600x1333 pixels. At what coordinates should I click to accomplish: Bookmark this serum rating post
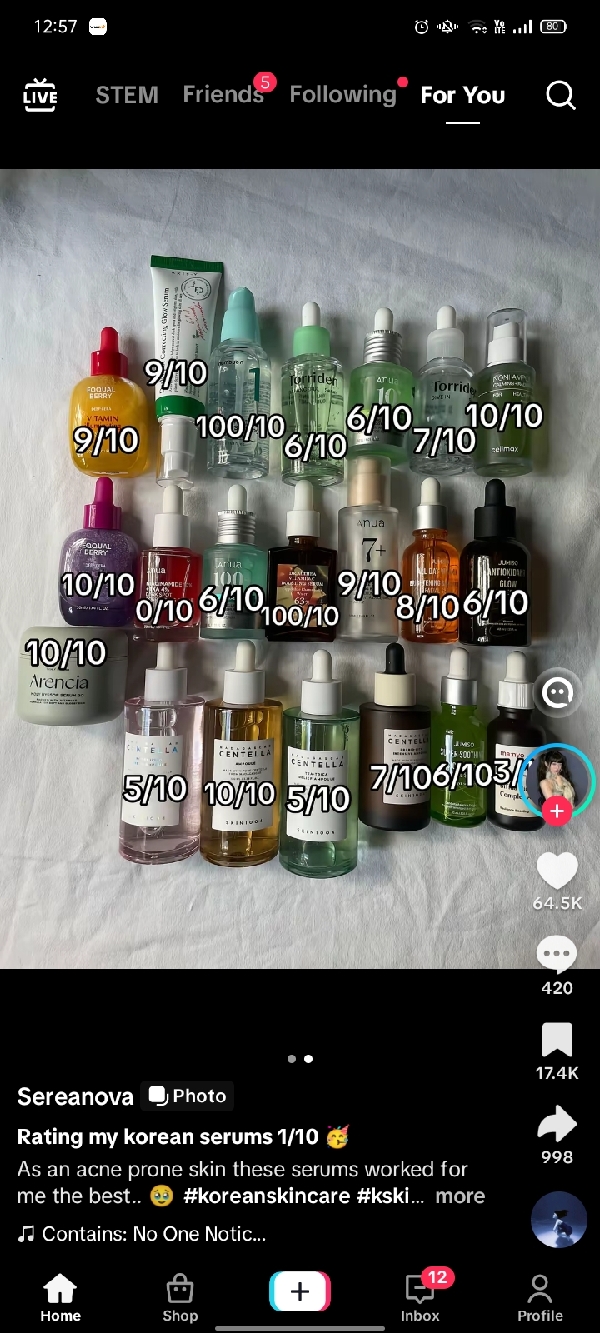click(x=557, y=1040)
